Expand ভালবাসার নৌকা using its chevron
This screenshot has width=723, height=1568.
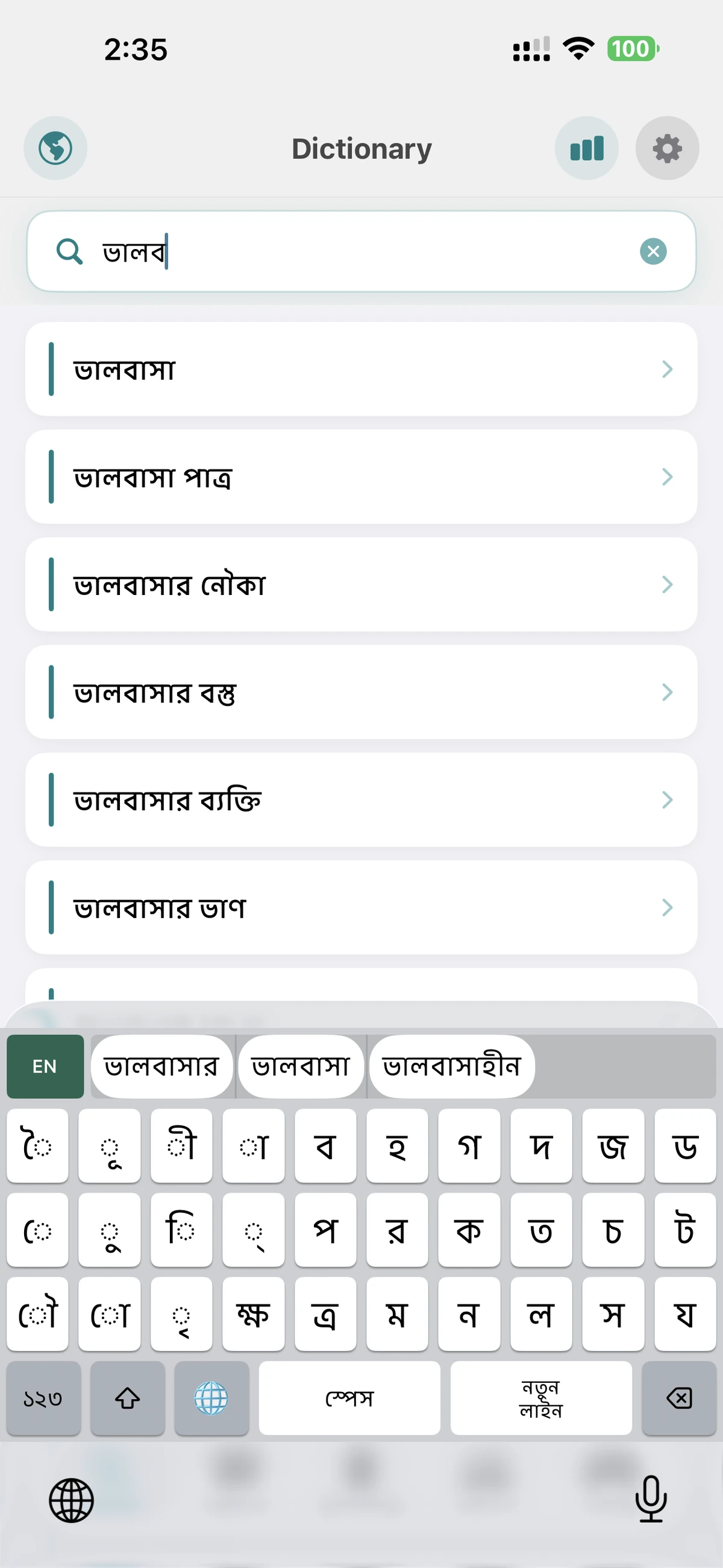click(x=668, y=585)
